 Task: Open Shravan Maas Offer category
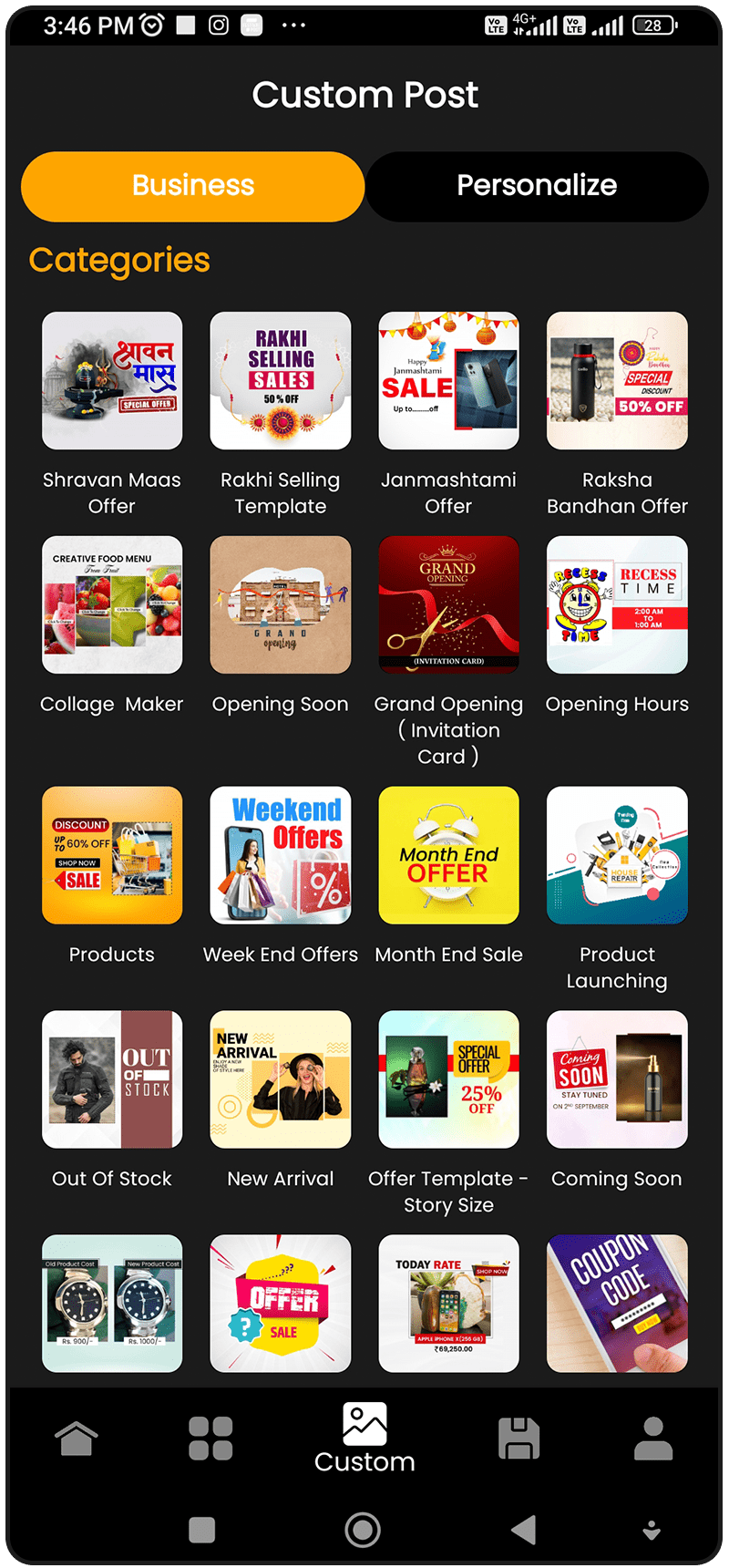112,381
